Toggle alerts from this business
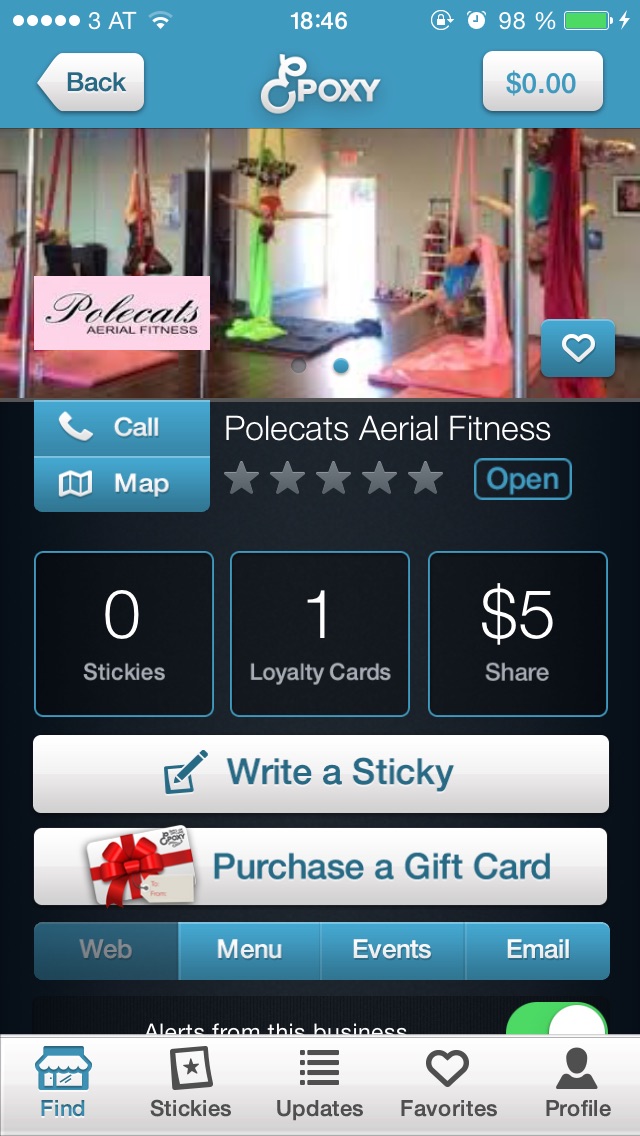This screenshot has height=1136, width=640. tap(556, 1022)
